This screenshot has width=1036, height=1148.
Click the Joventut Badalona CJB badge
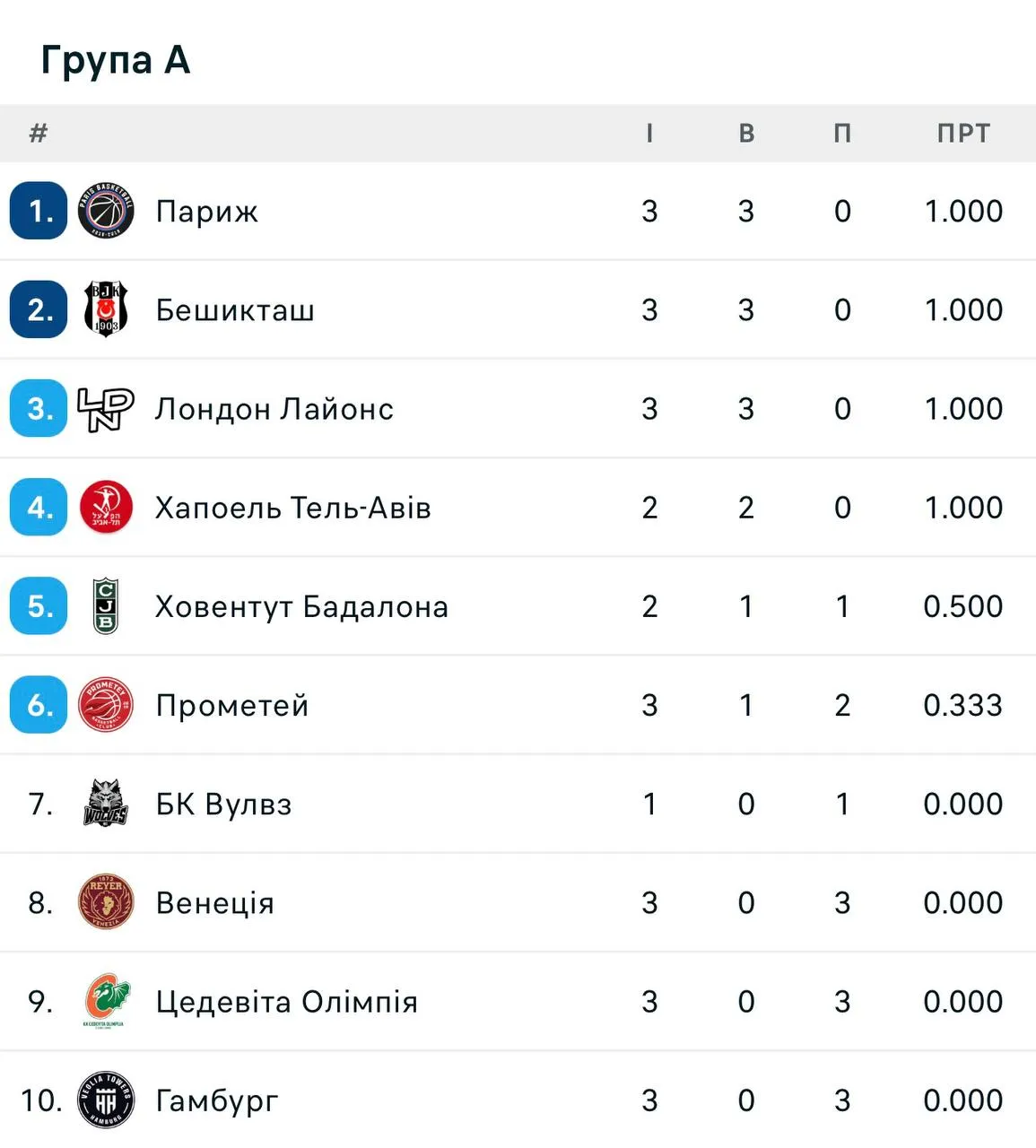pyautogui.click(x=105, y=606)
